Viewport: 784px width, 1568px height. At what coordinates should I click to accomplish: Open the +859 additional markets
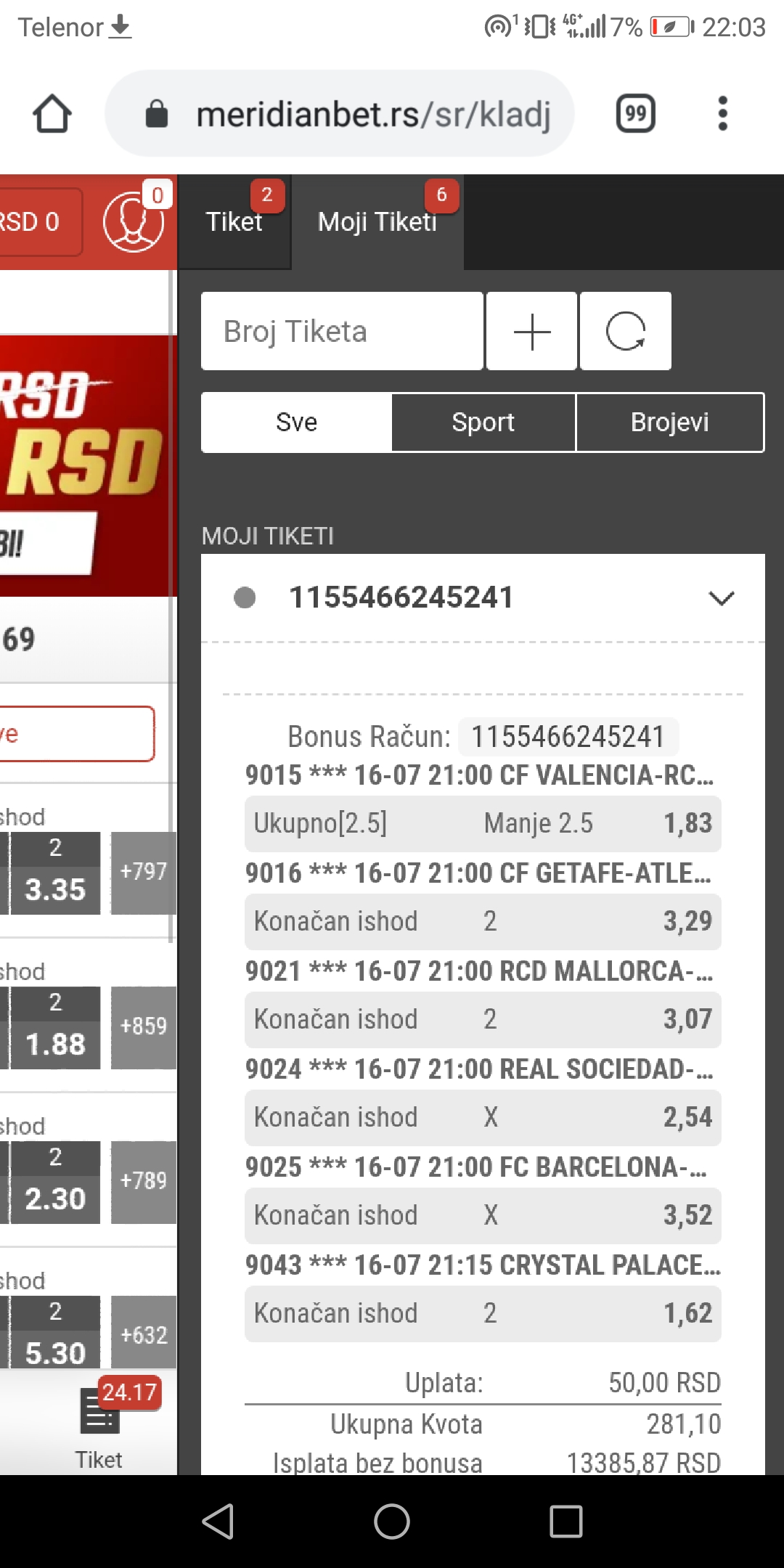pyautogui.click(x=144, y=1028)
